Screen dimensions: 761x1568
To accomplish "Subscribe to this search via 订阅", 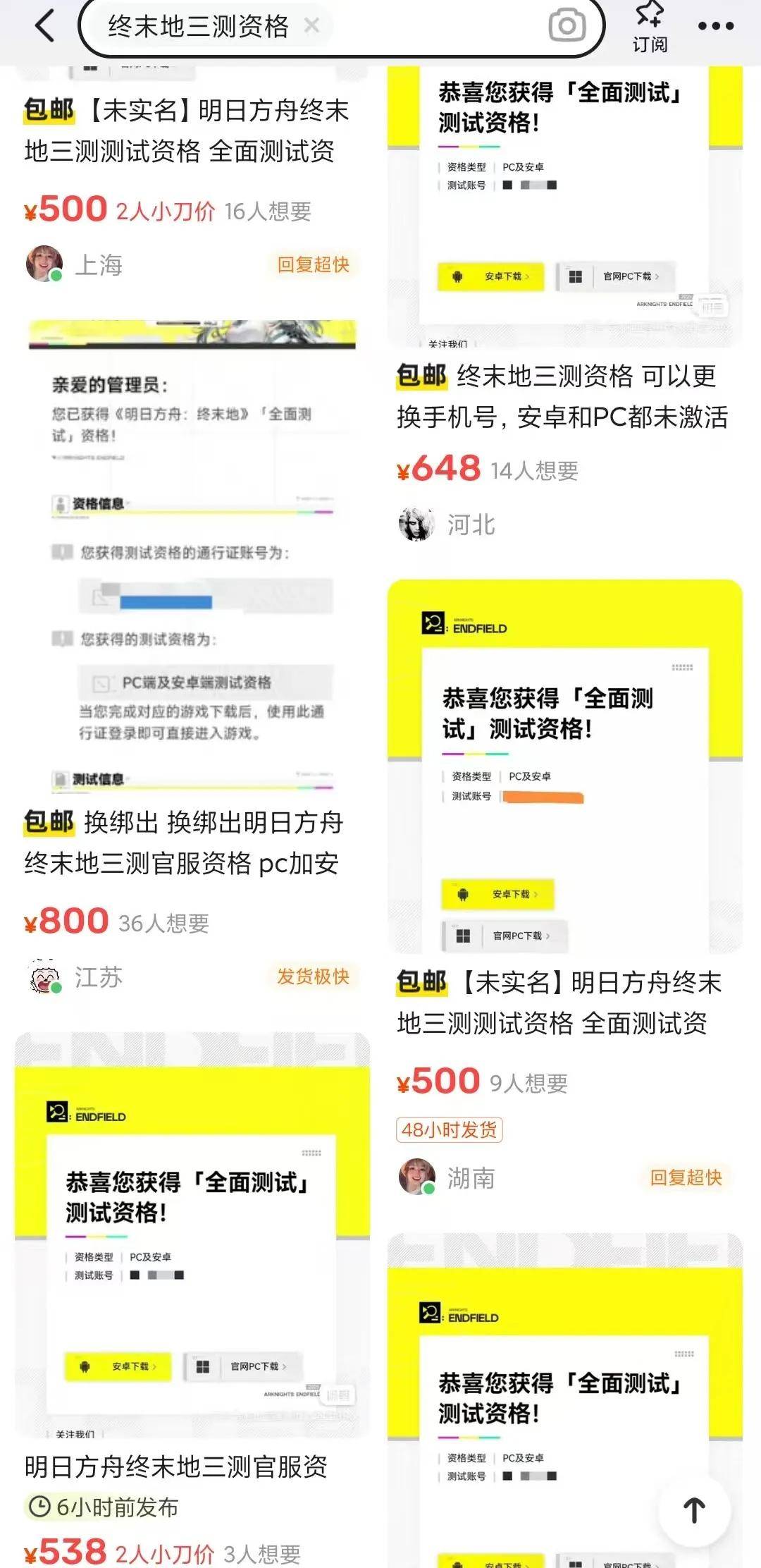I will tap(649, 27).
